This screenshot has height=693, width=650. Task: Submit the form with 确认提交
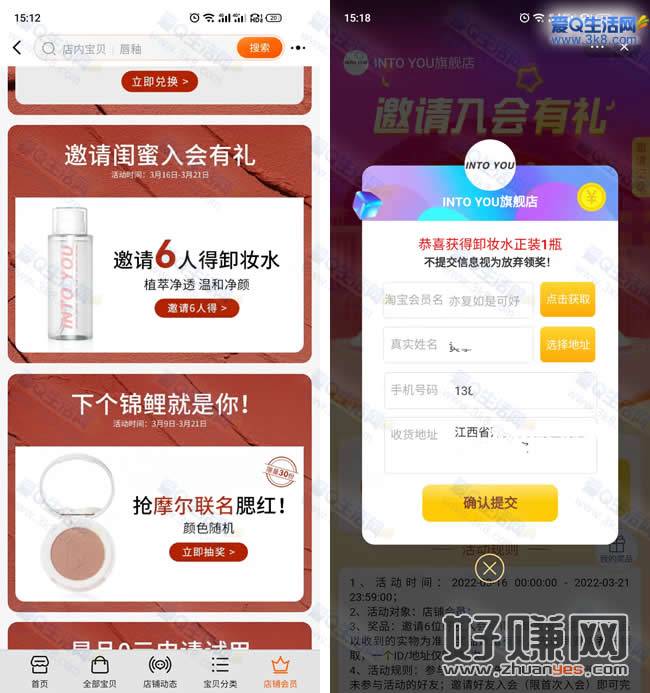tap(489, 503)
